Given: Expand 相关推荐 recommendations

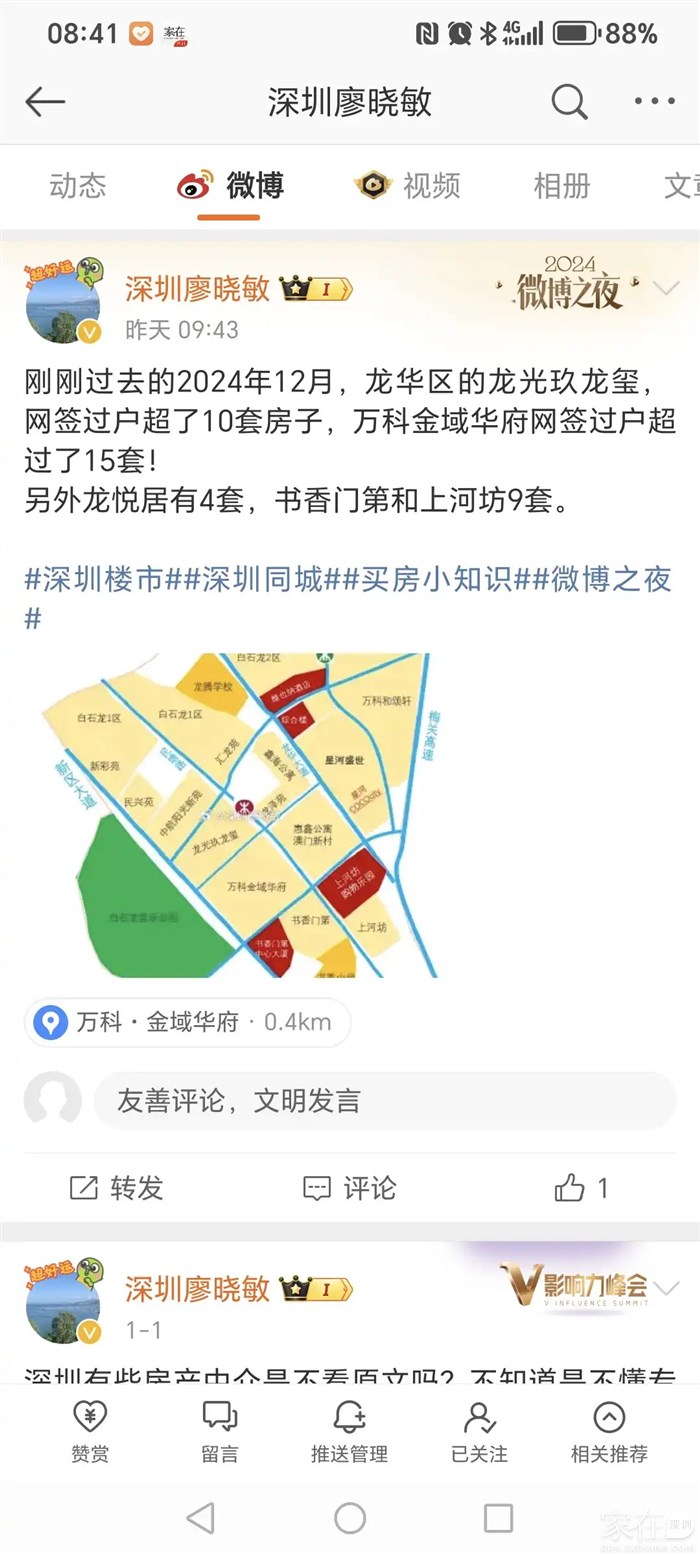Looking at the screenshot, I should pos(609,1432).
